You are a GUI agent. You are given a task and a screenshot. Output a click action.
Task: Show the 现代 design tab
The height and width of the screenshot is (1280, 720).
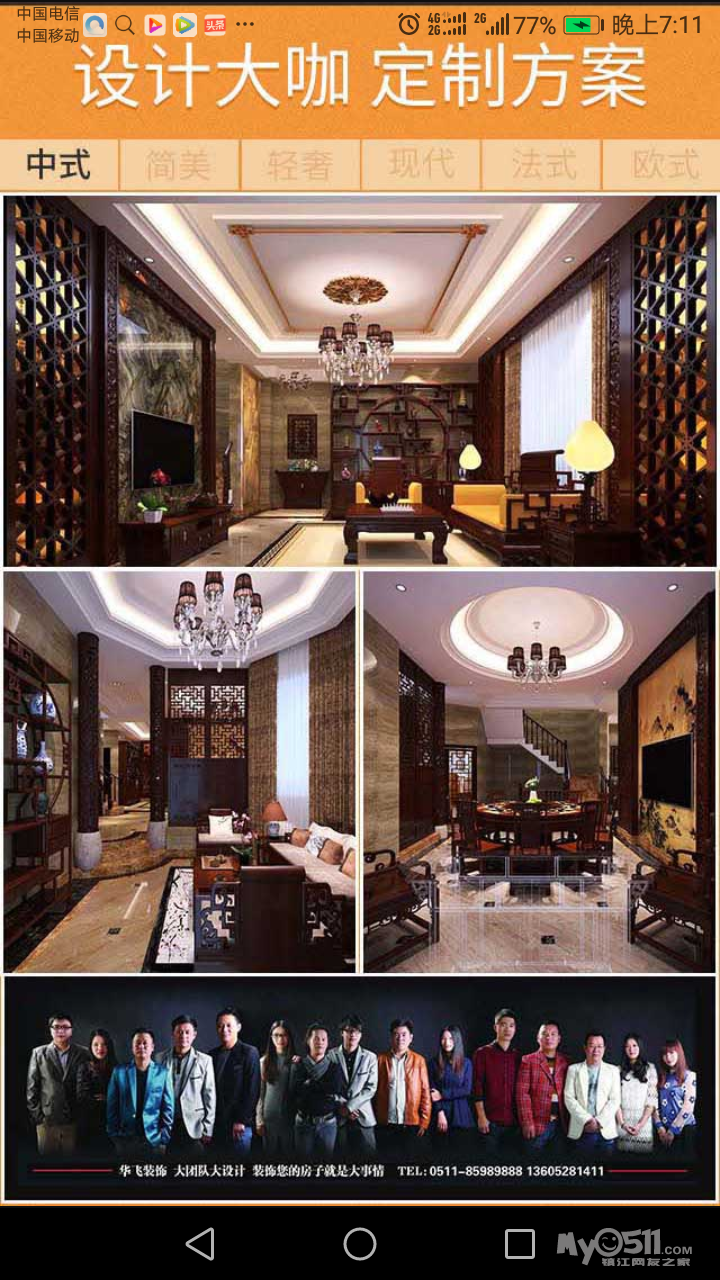(x=421, y=165)
